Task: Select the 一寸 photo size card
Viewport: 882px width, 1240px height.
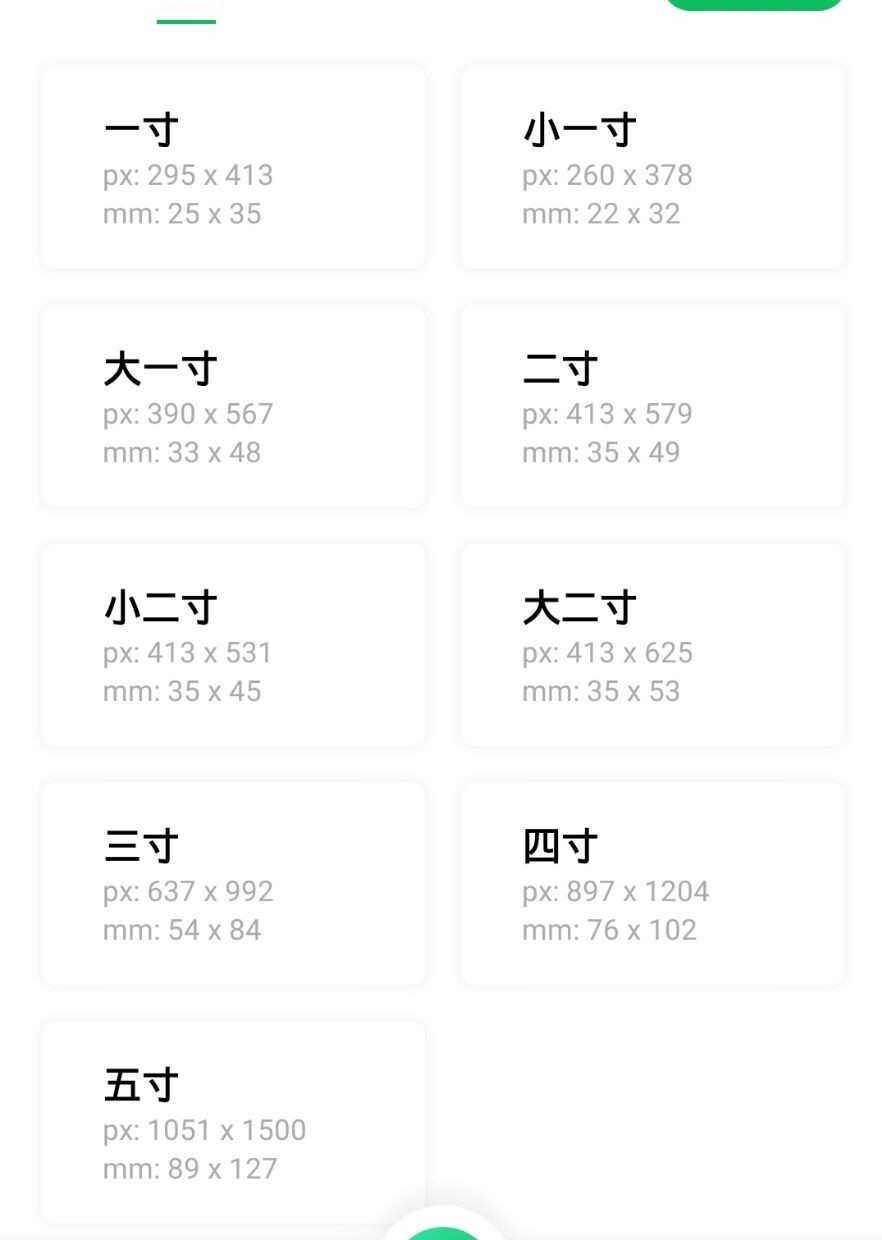Action: tap(233, 167)
